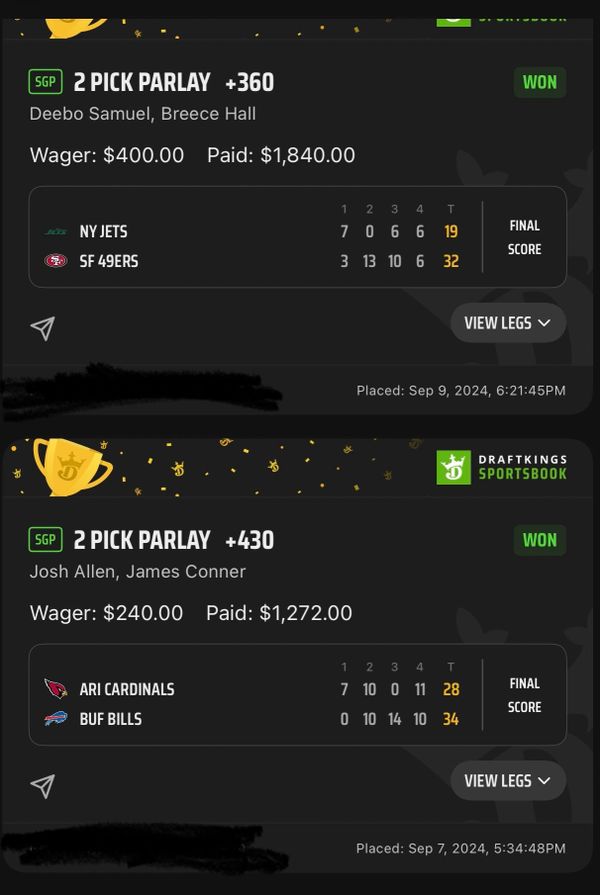Share the Josh Allen, James Conner parlay
600x895 pixels.
[x=43, y=786]
